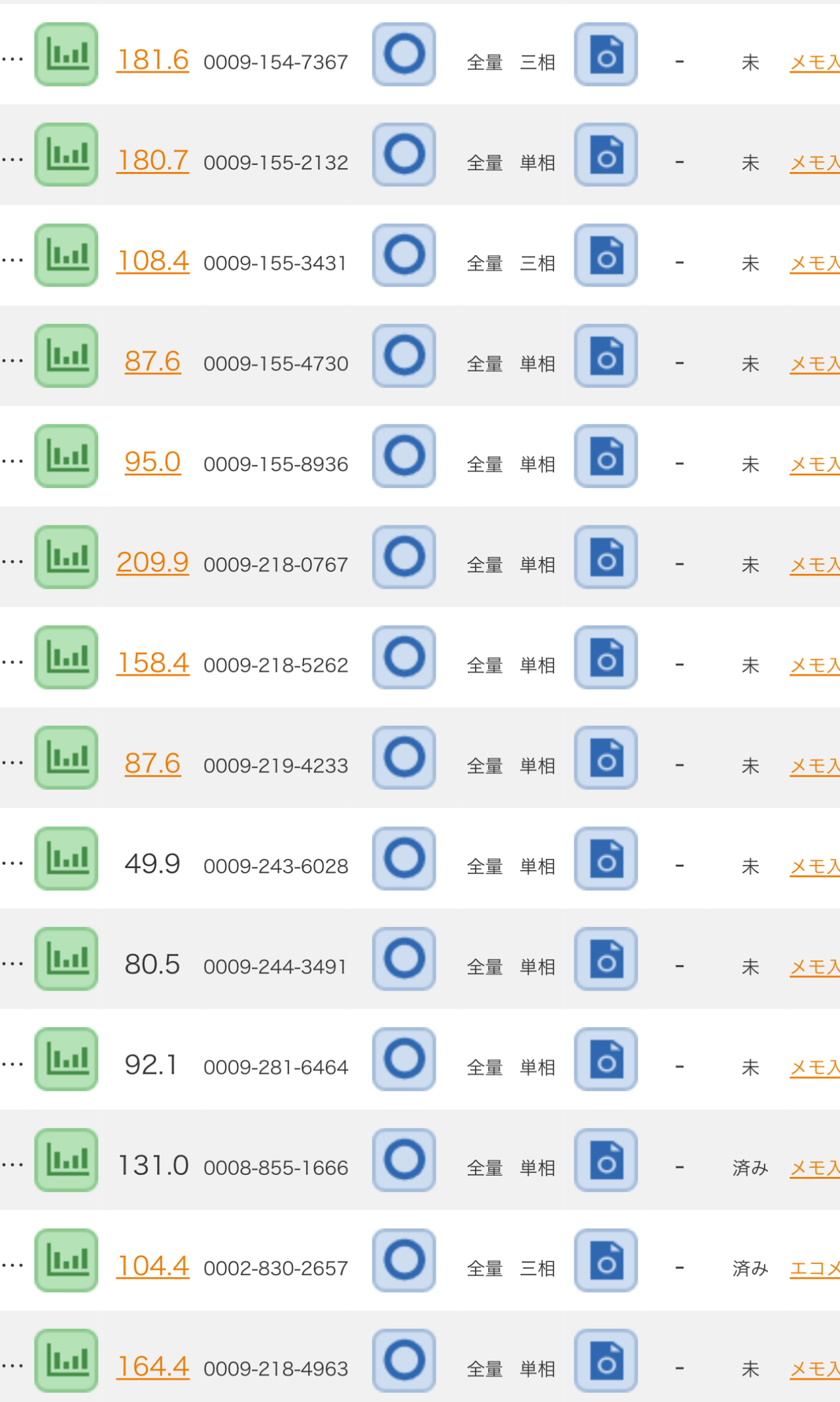Tap circle button in row 0009-155-2132
Viewport: 840px width, 1402px height.
pos(404,155)
